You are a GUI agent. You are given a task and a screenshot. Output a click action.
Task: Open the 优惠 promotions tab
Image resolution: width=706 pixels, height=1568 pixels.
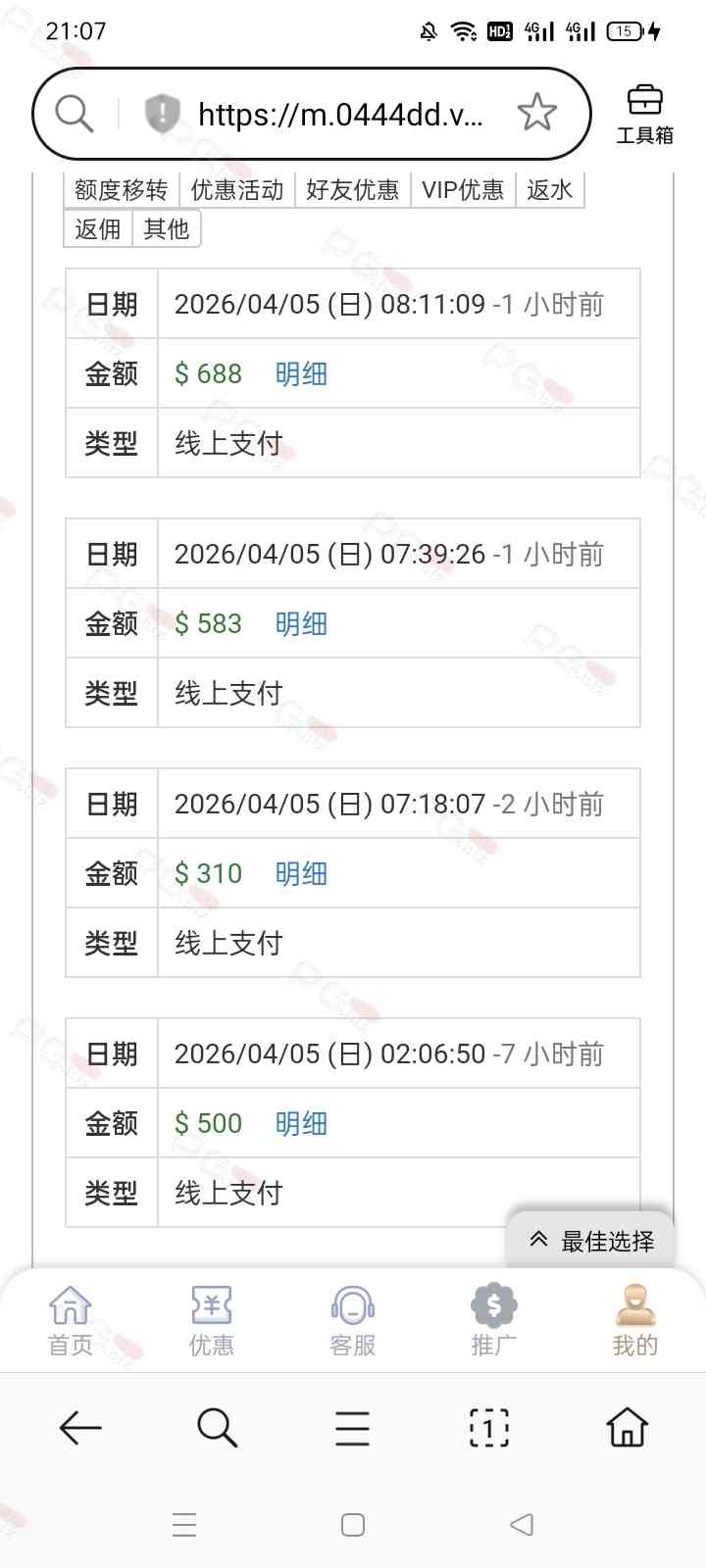coord(211,1320)
